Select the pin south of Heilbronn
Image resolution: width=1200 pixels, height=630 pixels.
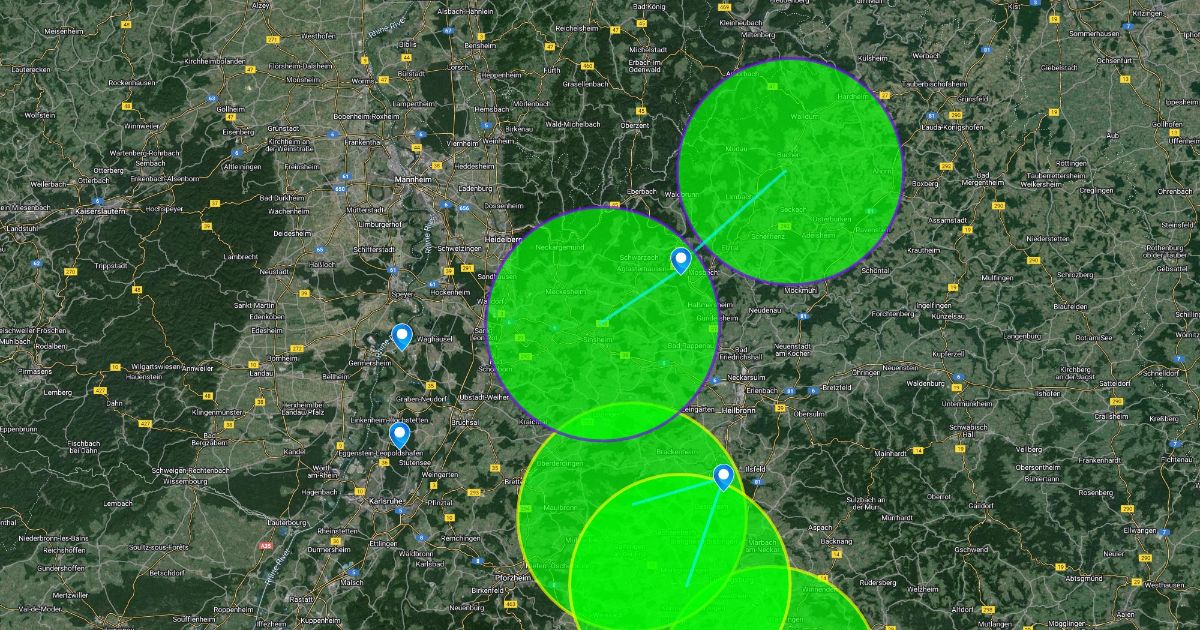(x=723, y=477)
